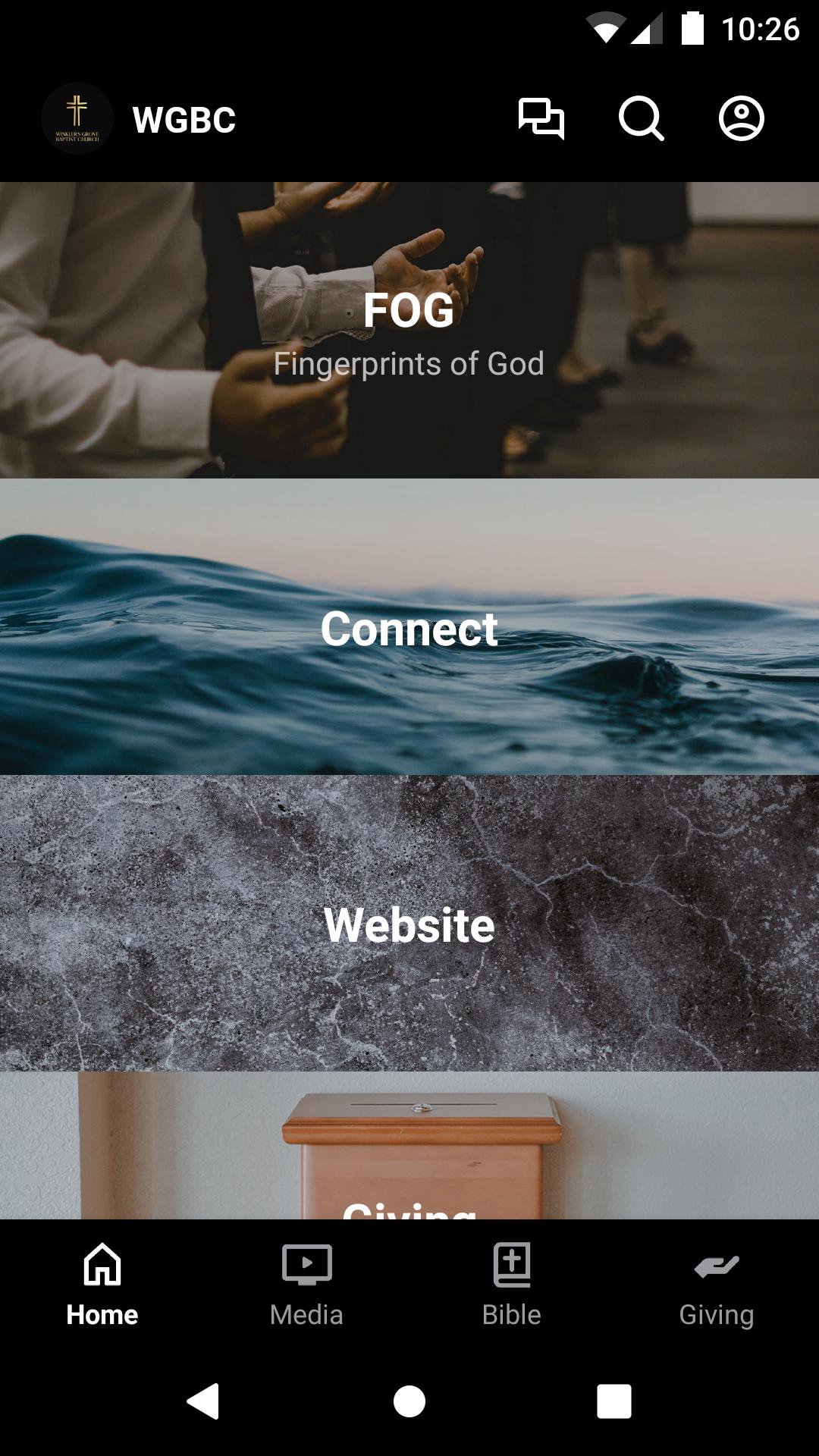Image resolution: width=819 pixels, height=1456 pixels.
Task: Open the FOG Fingerprints of God tile
Action: pyautogui.click(x=409, y=330)
